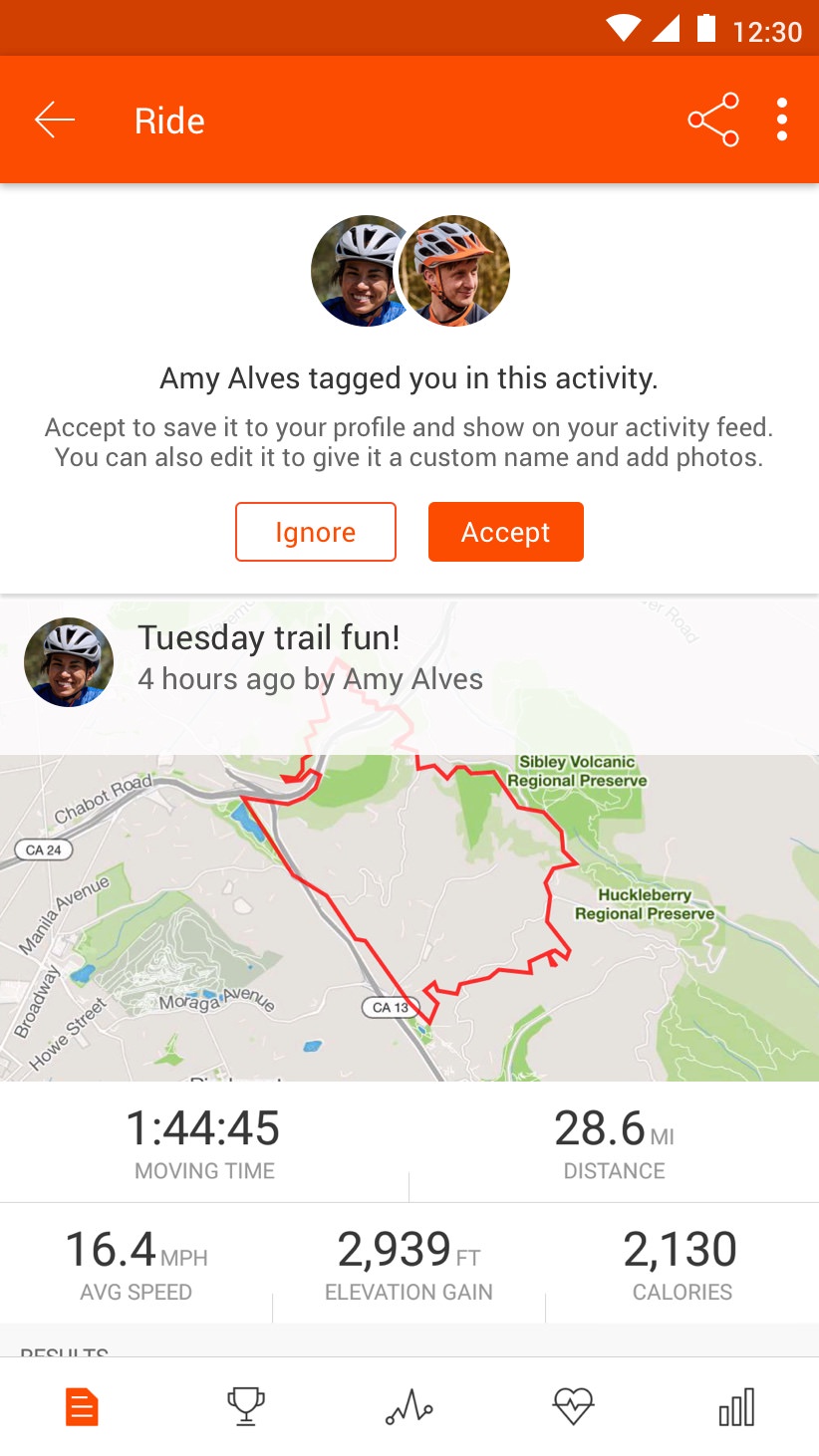Tap the title Tuesday trail fun!
Image resolution: width=819 pixels, height=1456 pixels.
pos(269,637)
